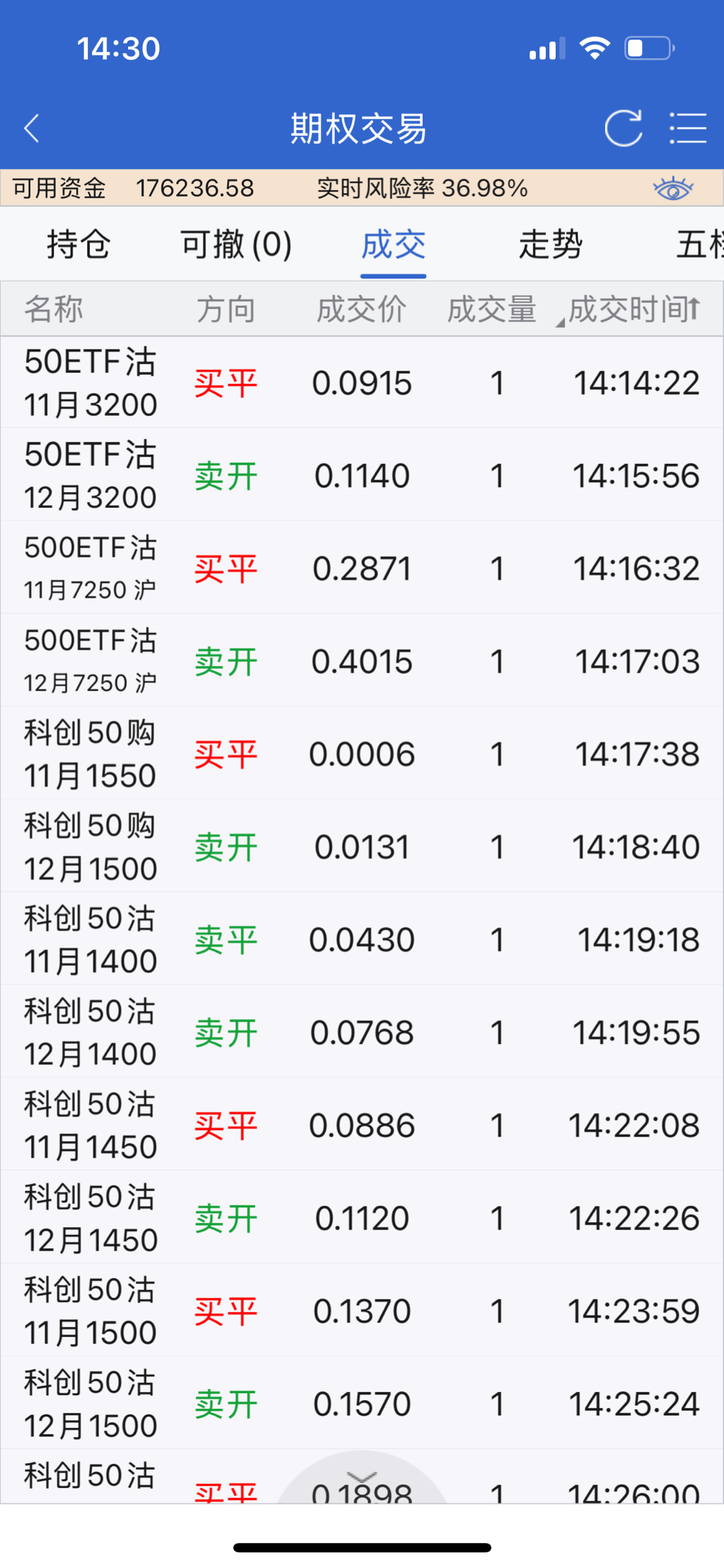Go back from 期权交易 screen
Image resolution: width=724 pixels, height=1568 pixels.
(32, 129)
